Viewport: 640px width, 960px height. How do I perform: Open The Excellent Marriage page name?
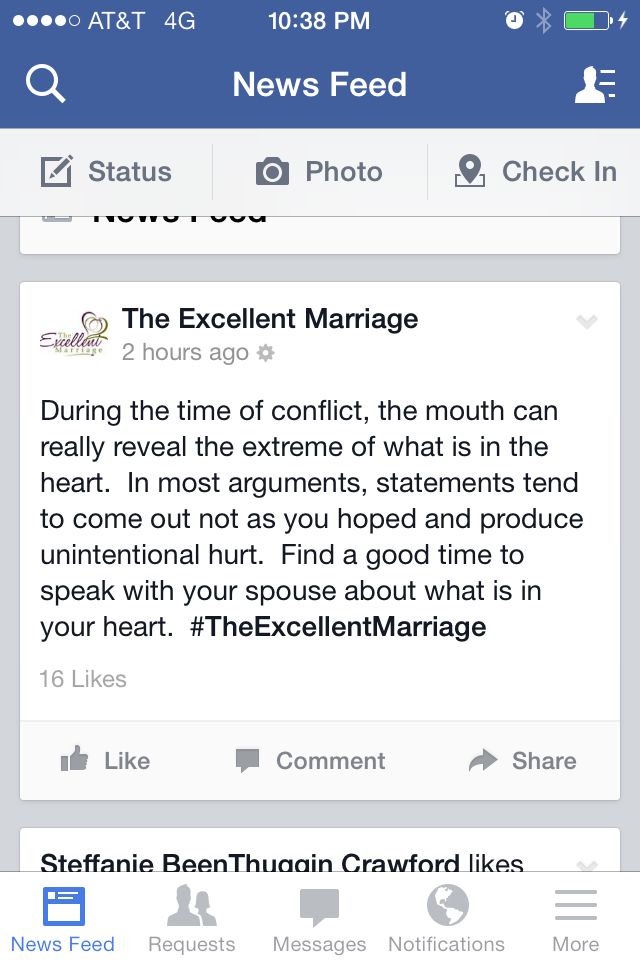(270, 319)
